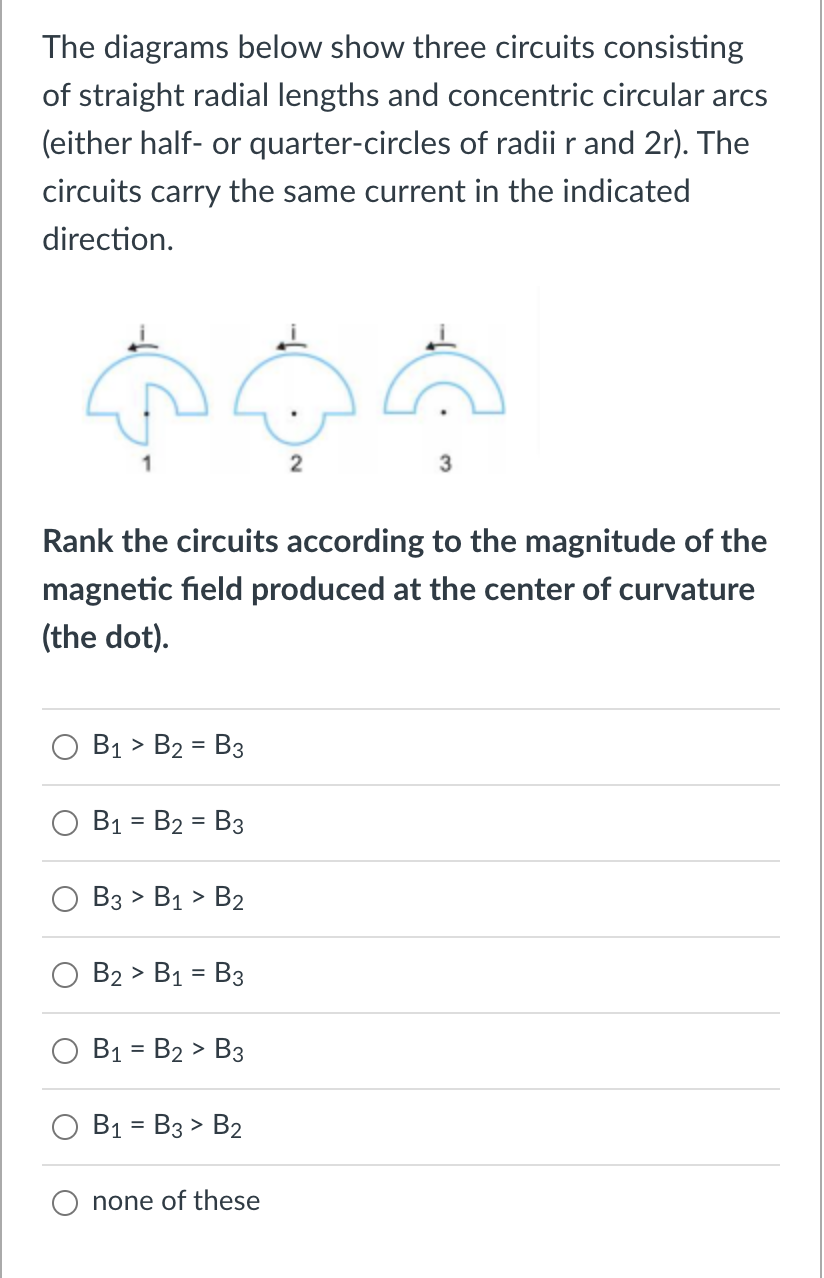Click the numeral 3 below the third circuit
This screenshot has width=824, height=1278.
[445, 461]
